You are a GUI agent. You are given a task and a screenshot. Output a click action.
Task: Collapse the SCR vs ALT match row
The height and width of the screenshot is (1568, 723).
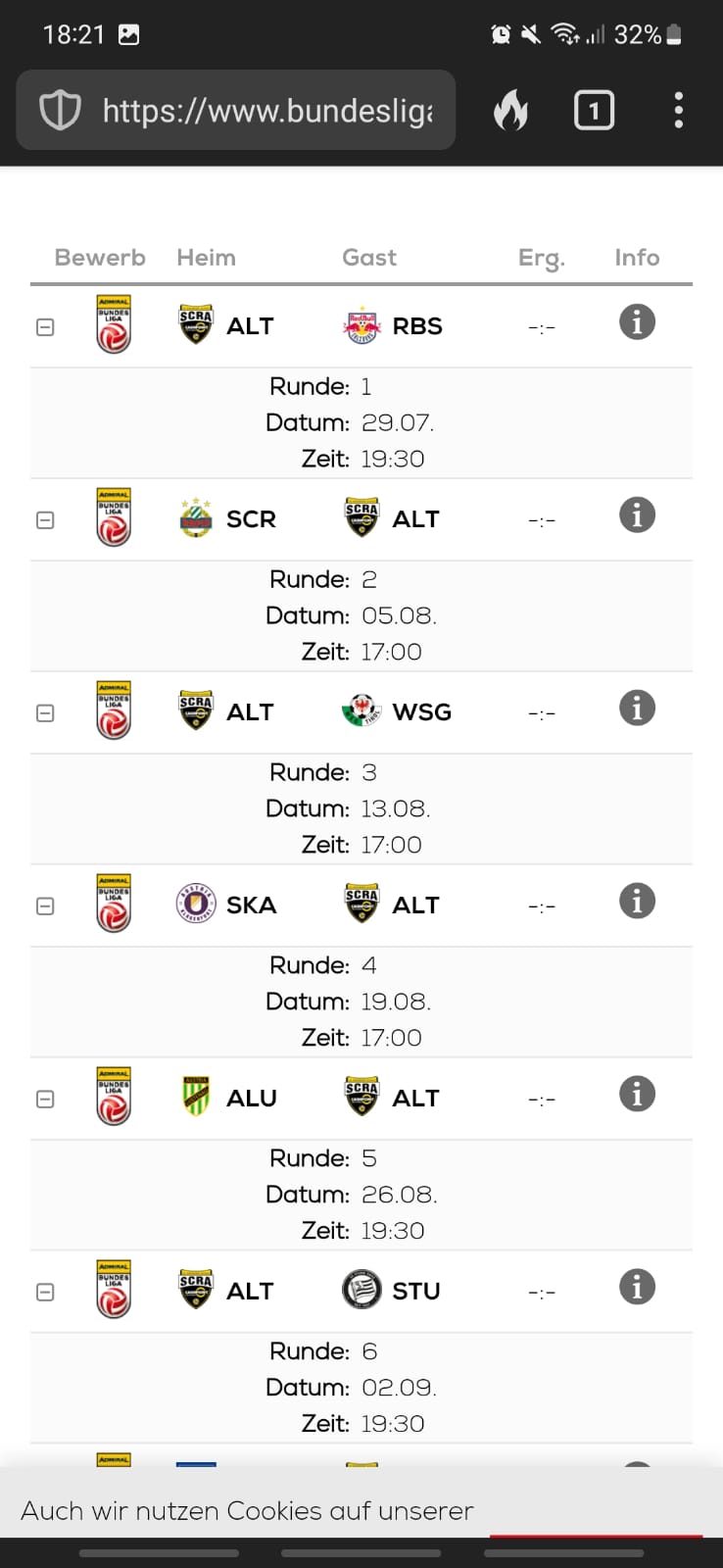pyautogui.click(x=45, y=520)
